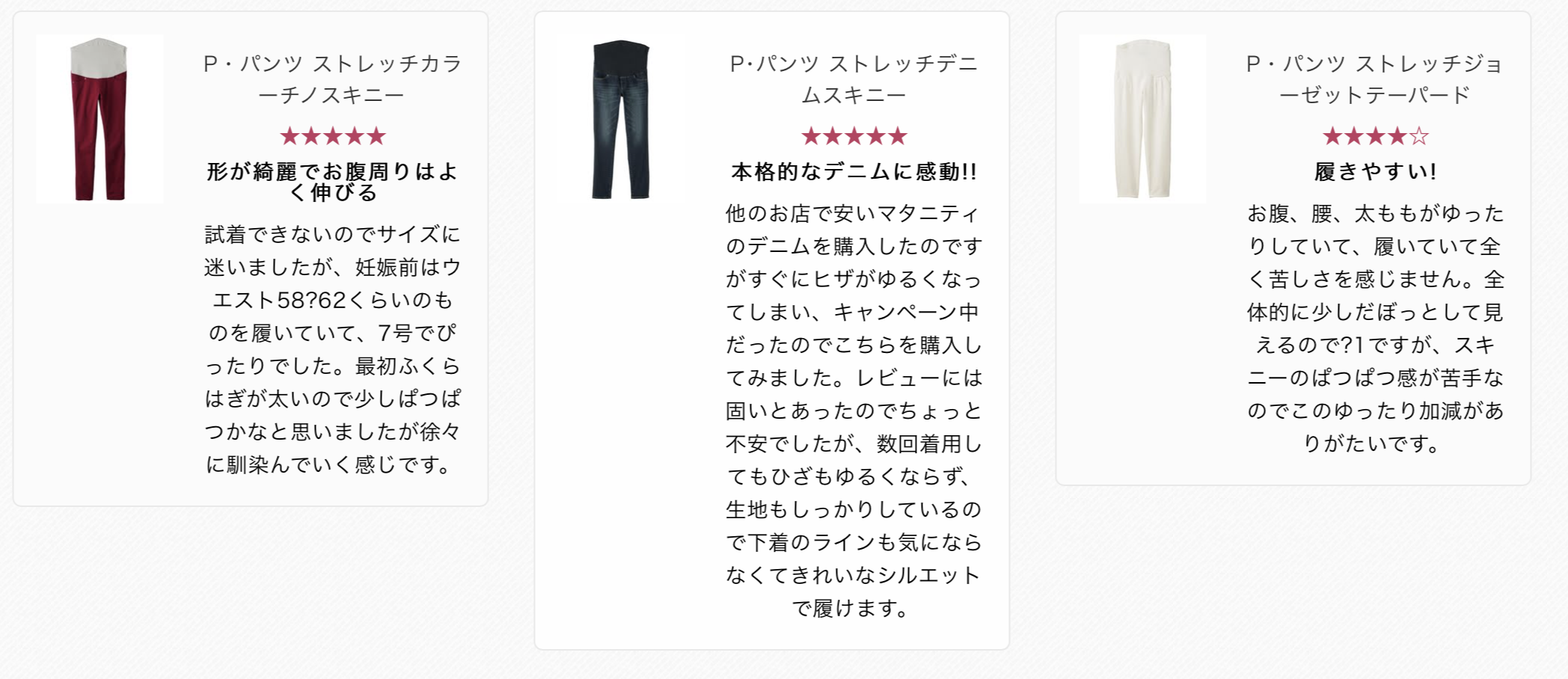Open the ストレッチカラーチノスキニー review card
This screenshot has height=679, width=1568.
[251, 258]
